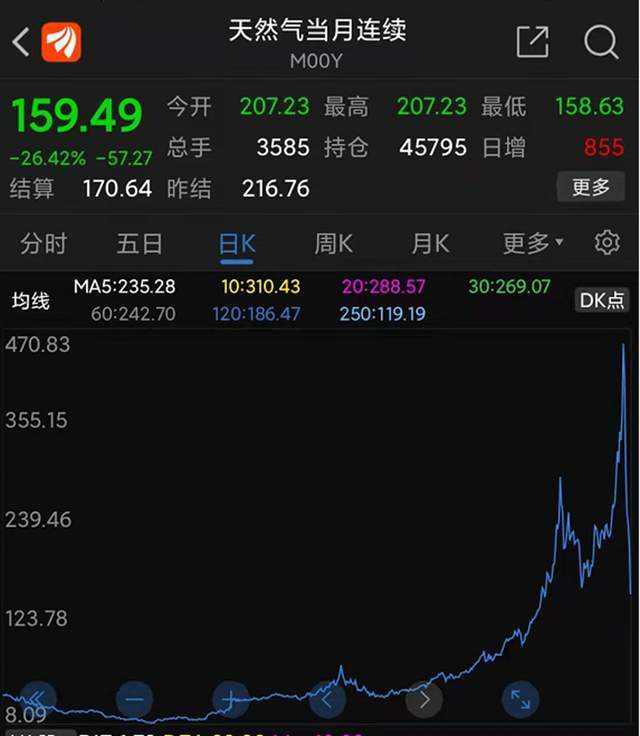Image resolution: width=640 pixels, height=736 pixels.
Task: Zoom in the chart with plus button
Action: (x=231, y=699)
